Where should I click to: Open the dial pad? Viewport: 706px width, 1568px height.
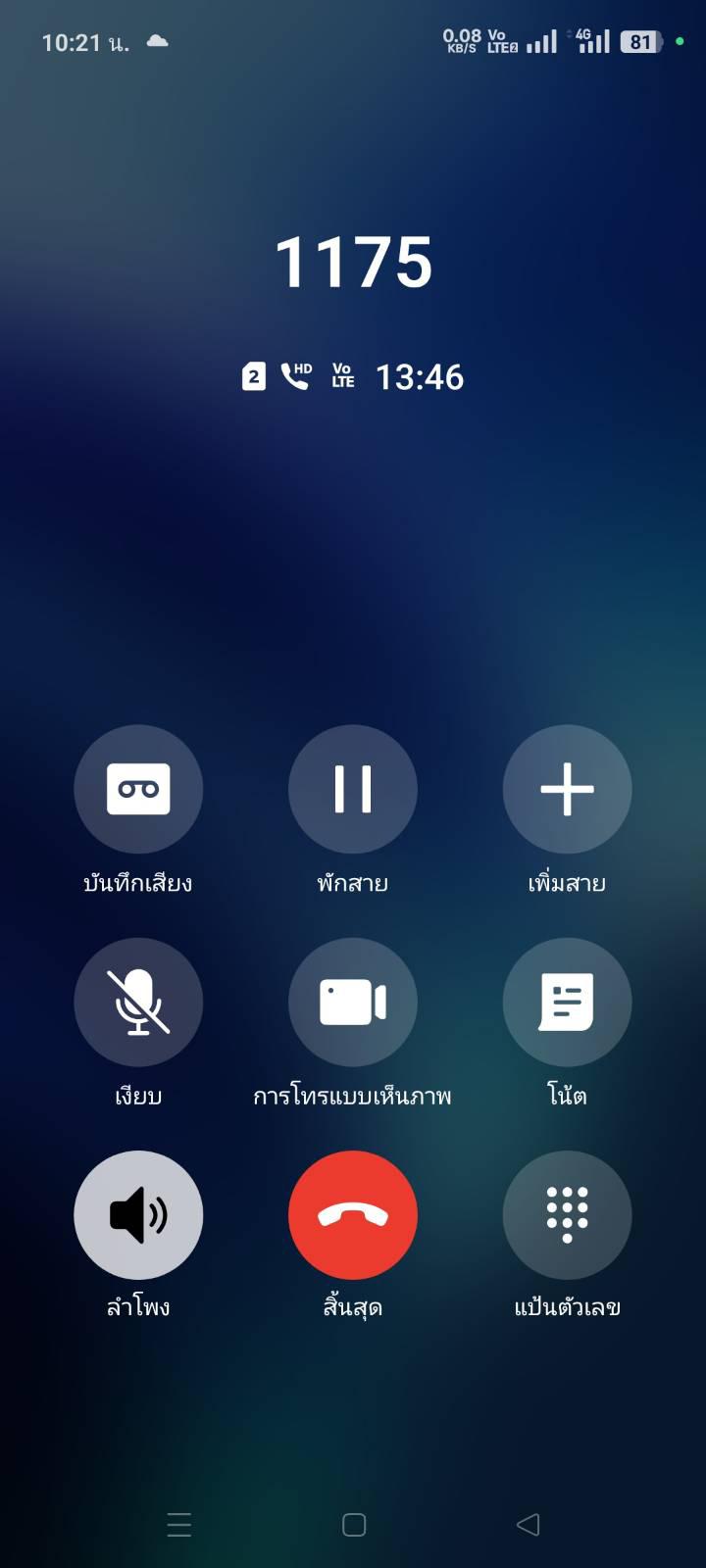[x=567, y=1215]
